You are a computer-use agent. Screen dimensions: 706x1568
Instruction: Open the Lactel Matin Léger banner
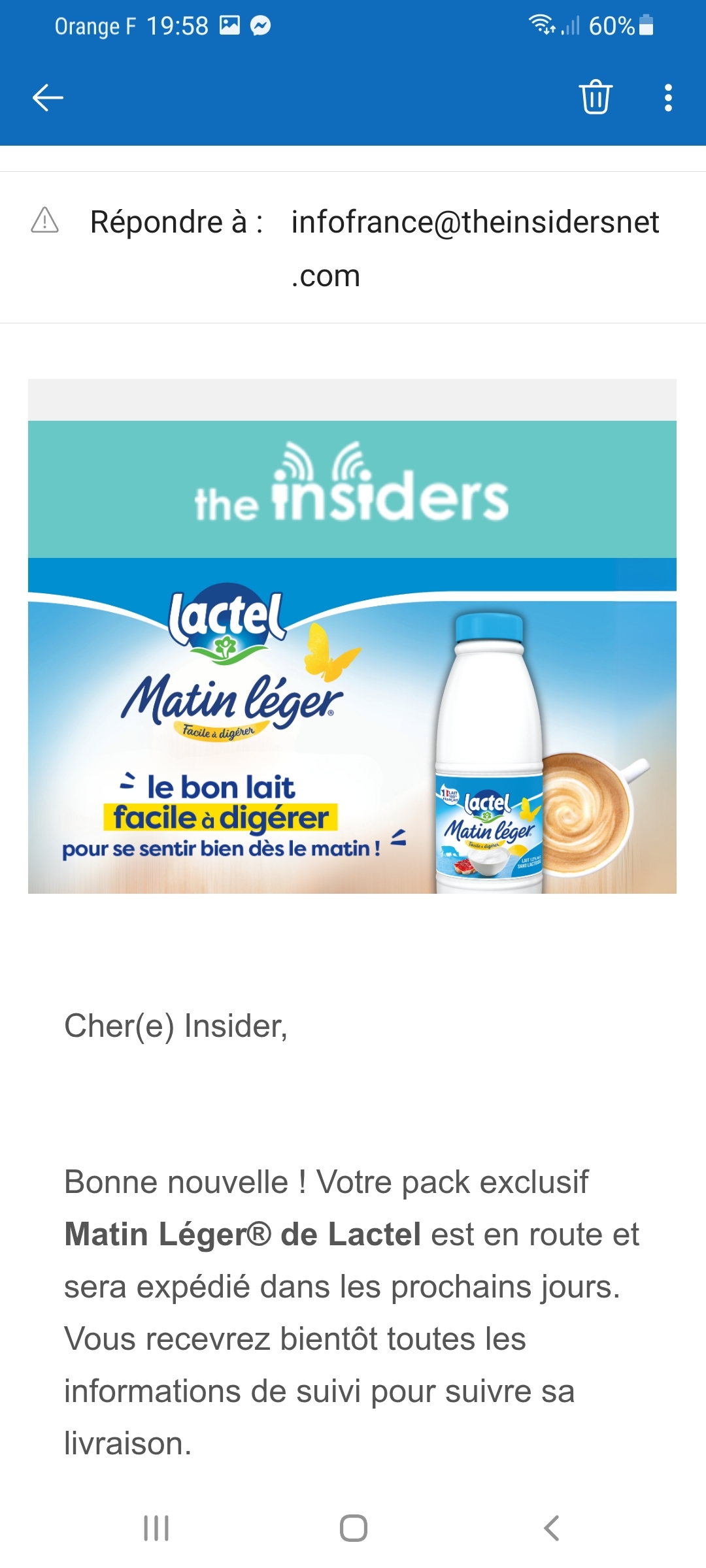pos(352,725)
